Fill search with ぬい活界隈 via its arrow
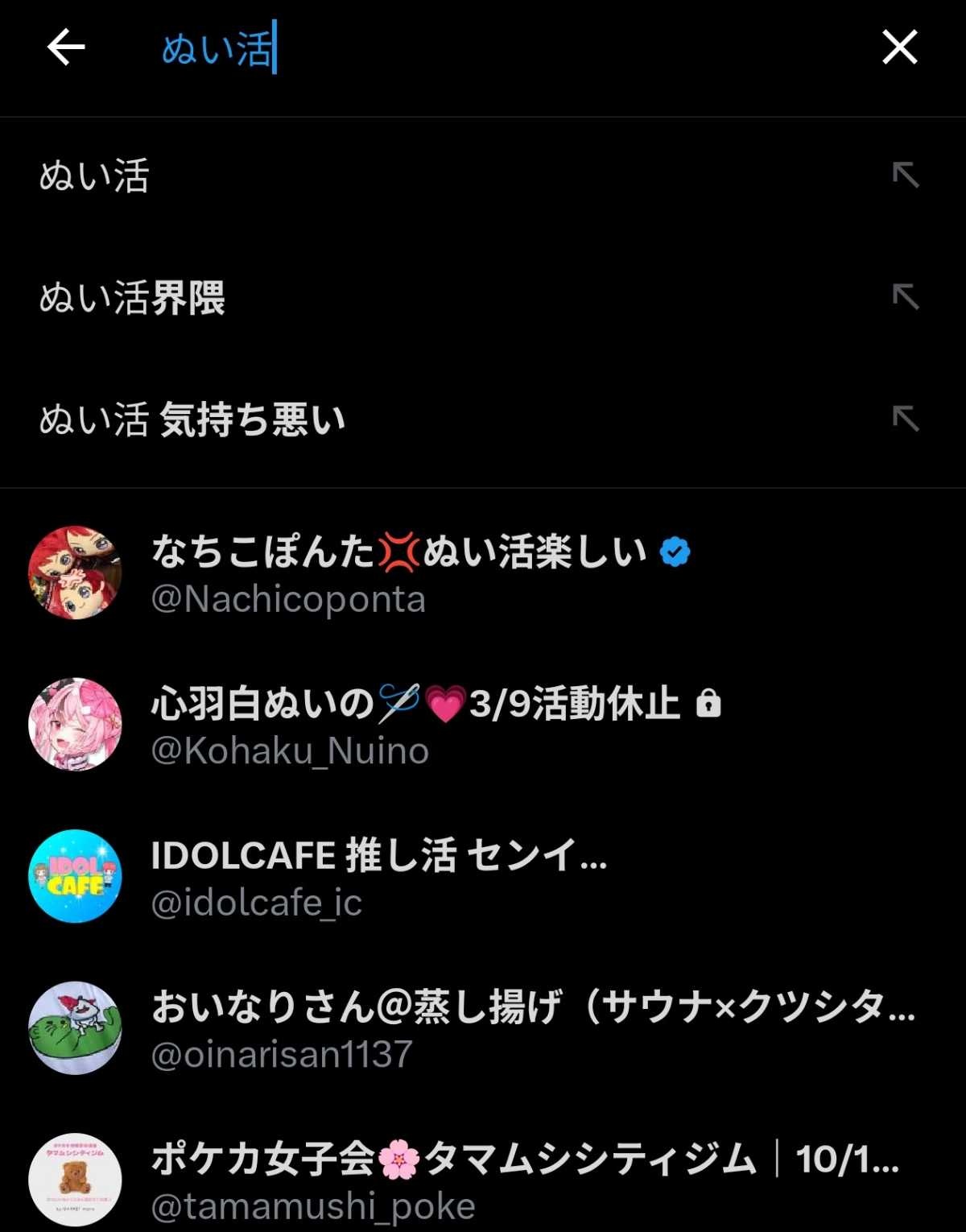This screenshot has width=966, height=1232. click(x=906, y=297)
